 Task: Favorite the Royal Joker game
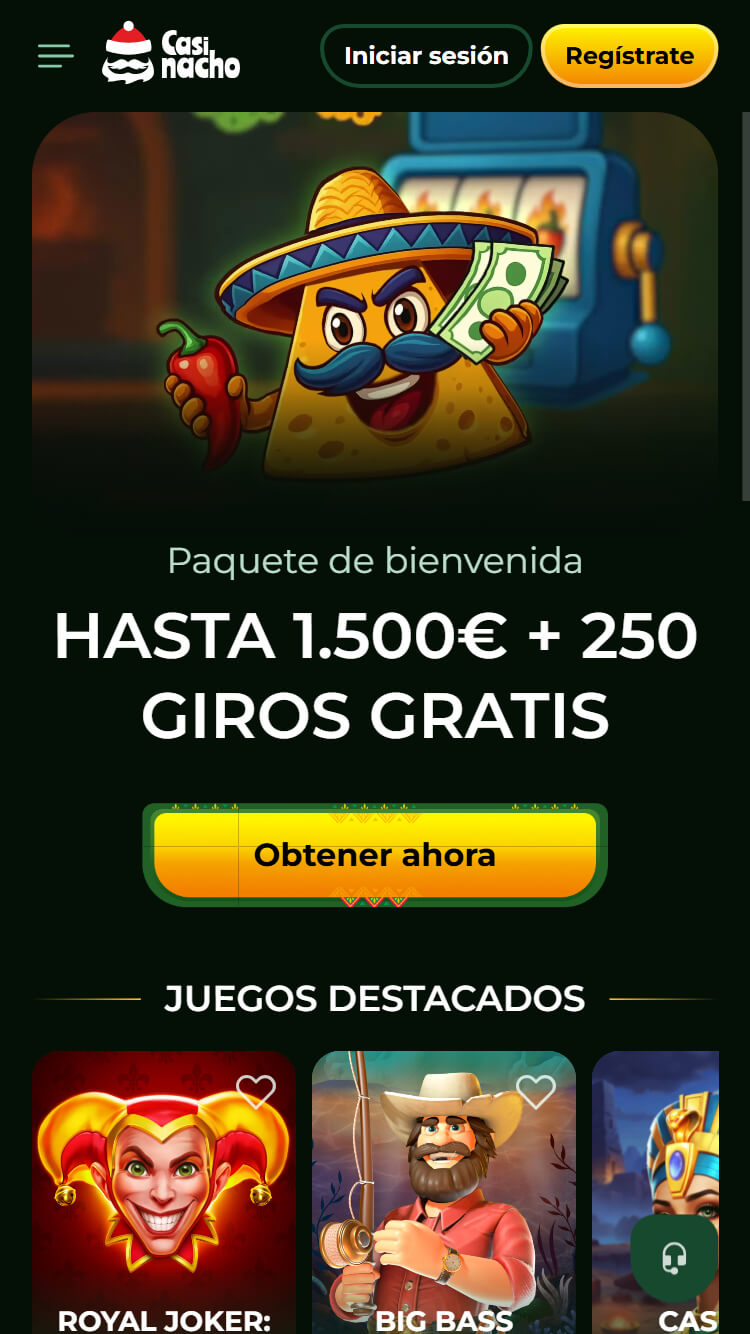coord(255,1091)
